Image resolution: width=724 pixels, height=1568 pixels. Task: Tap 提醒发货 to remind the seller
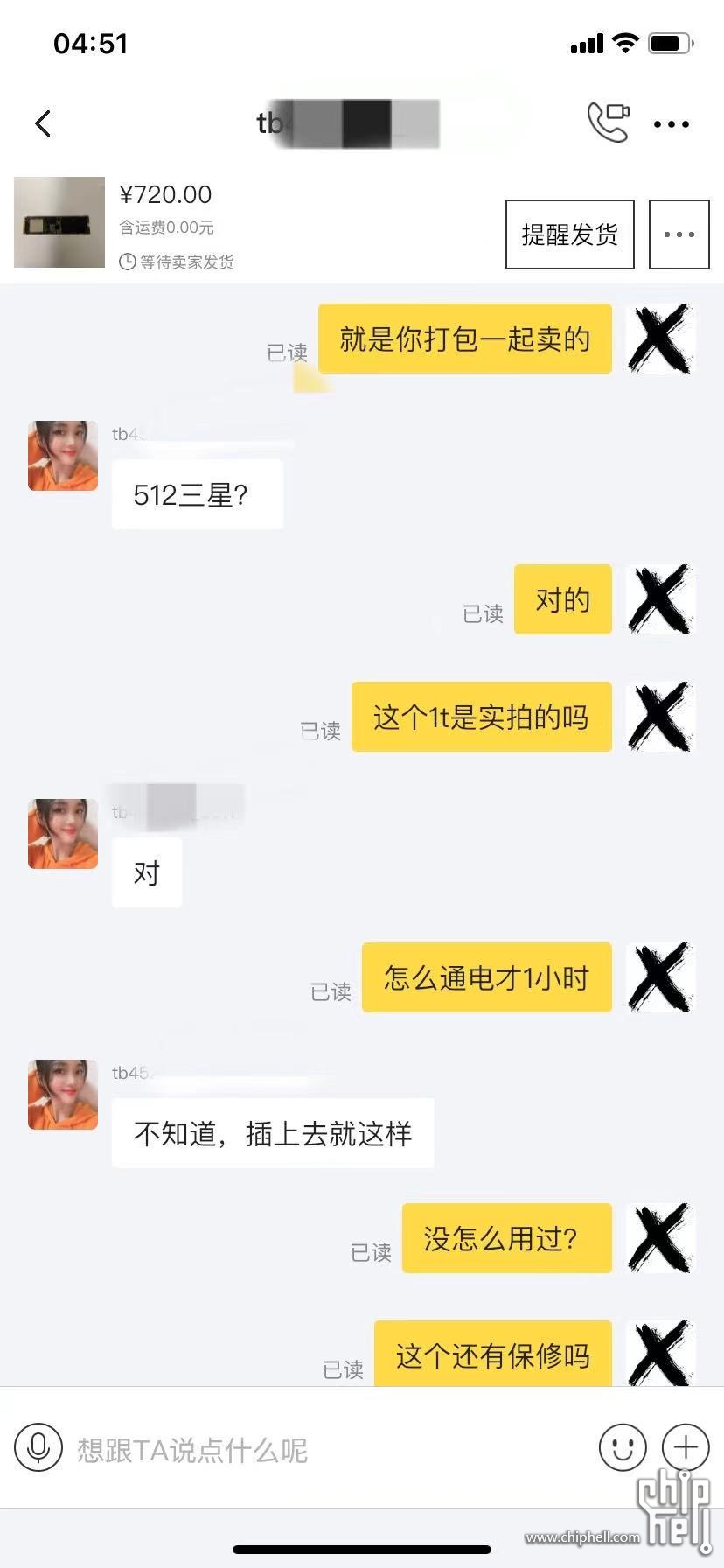click(569, 234)
